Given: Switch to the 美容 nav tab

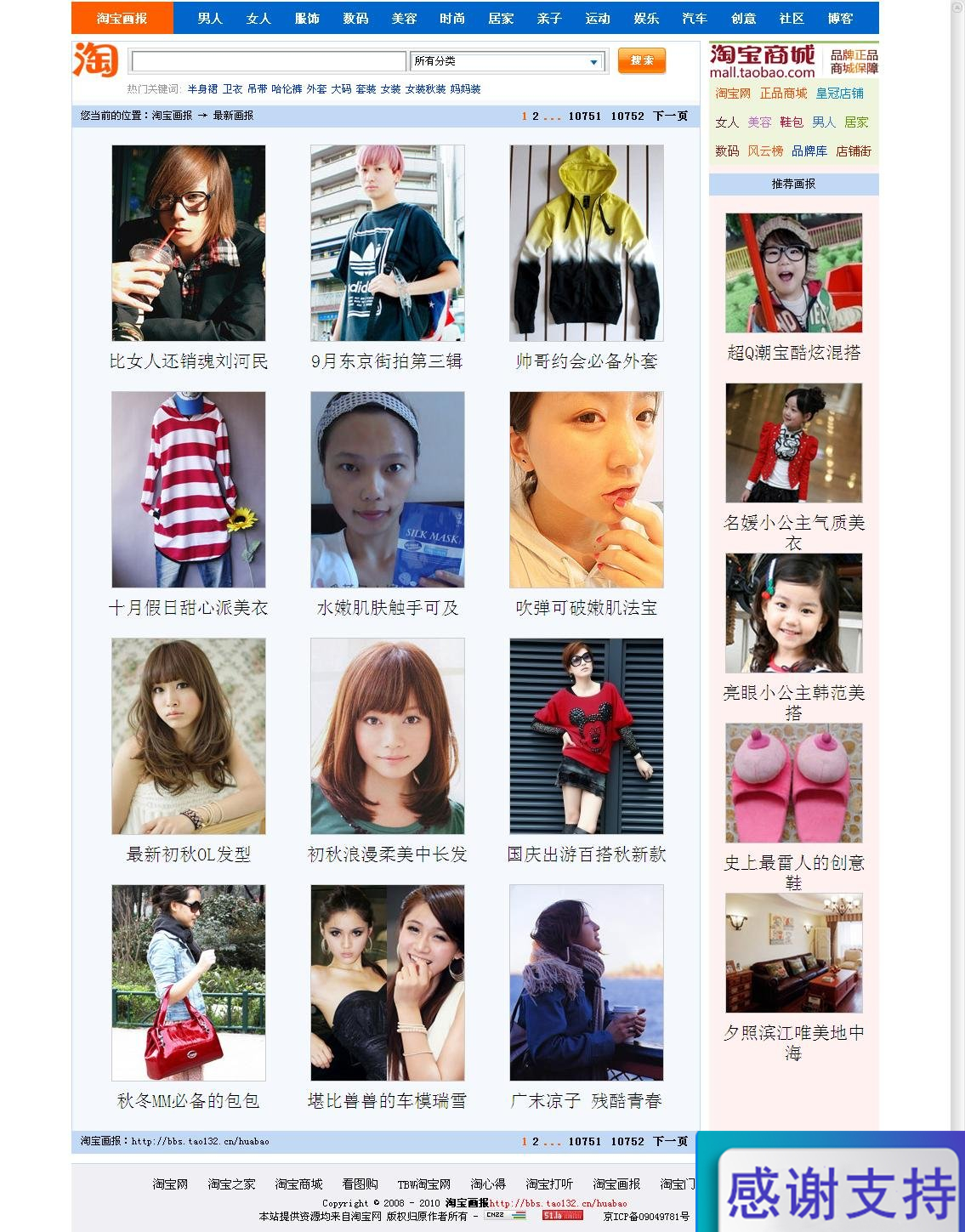Looking at the screenshot, I should (x=404, y=18).
